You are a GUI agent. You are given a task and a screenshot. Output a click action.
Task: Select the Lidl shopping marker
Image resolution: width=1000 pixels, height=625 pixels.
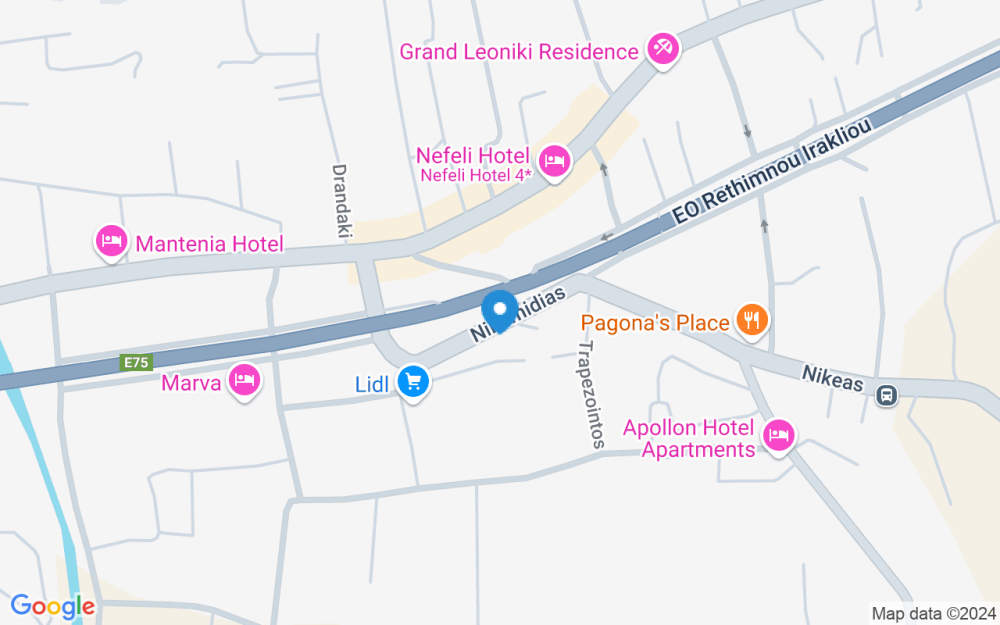413,380
